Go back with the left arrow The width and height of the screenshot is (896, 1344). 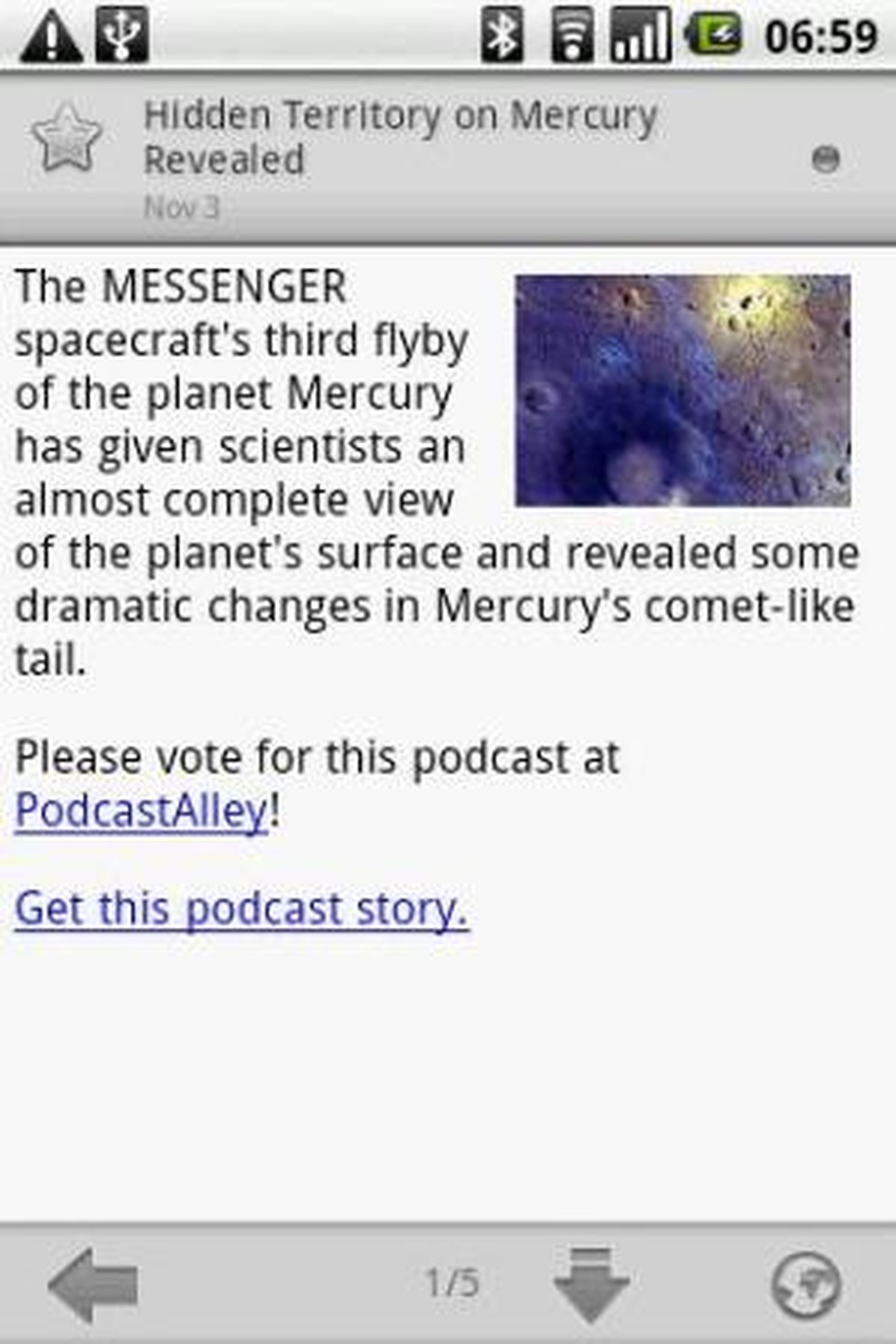93,1284
